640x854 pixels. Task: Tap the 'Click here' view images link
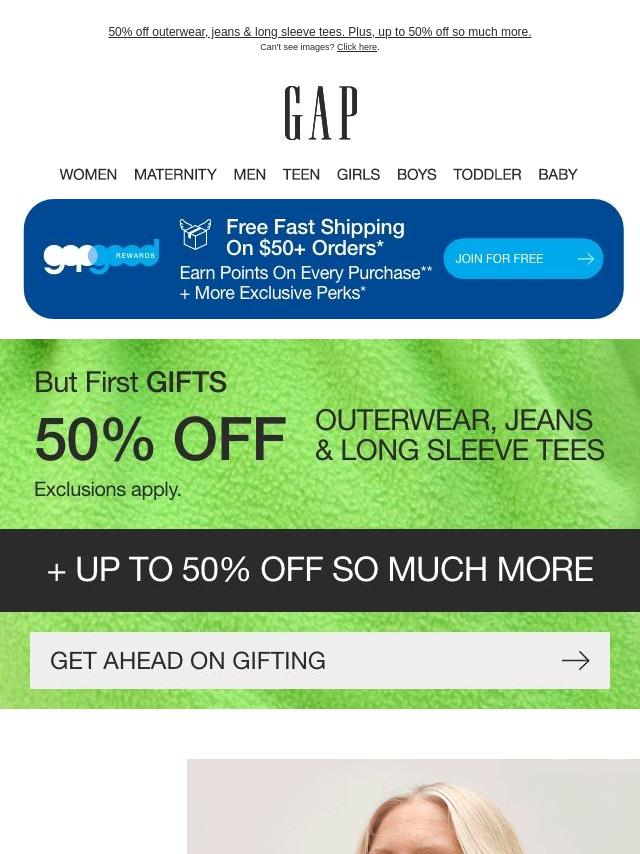356,47
